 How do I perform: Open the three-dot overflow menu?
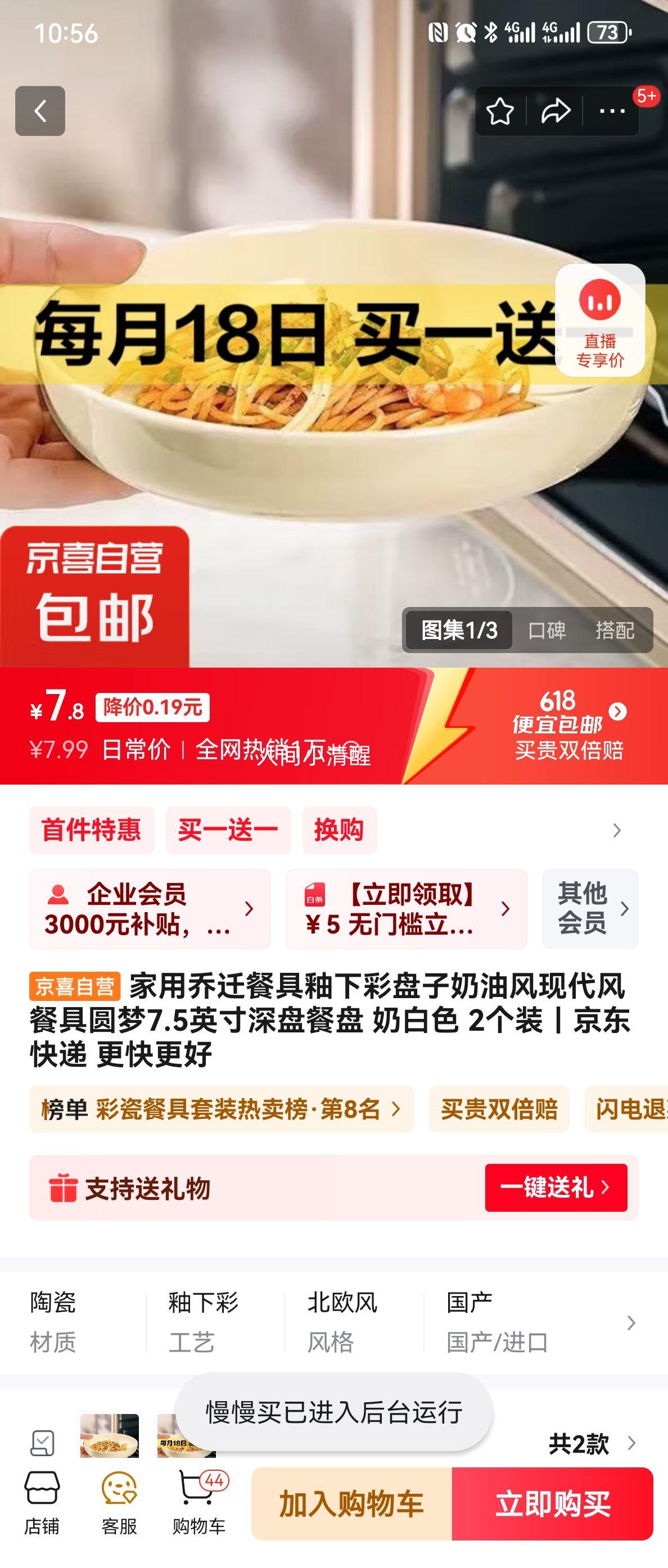tap(611, 111)
